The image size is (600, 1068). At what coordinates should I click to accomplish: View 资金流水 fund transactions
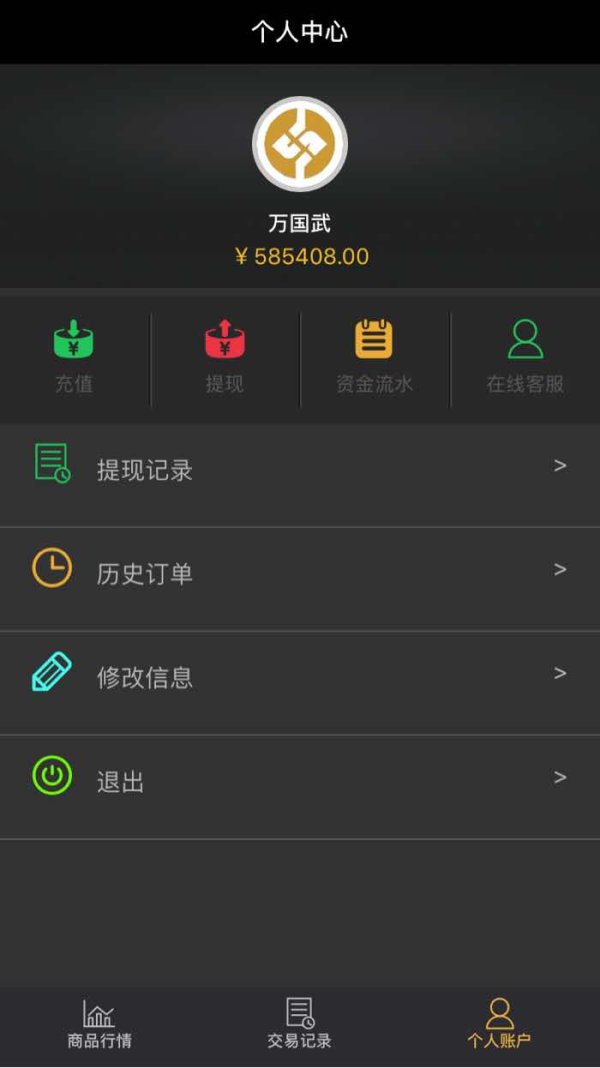[x=375, y=357]
